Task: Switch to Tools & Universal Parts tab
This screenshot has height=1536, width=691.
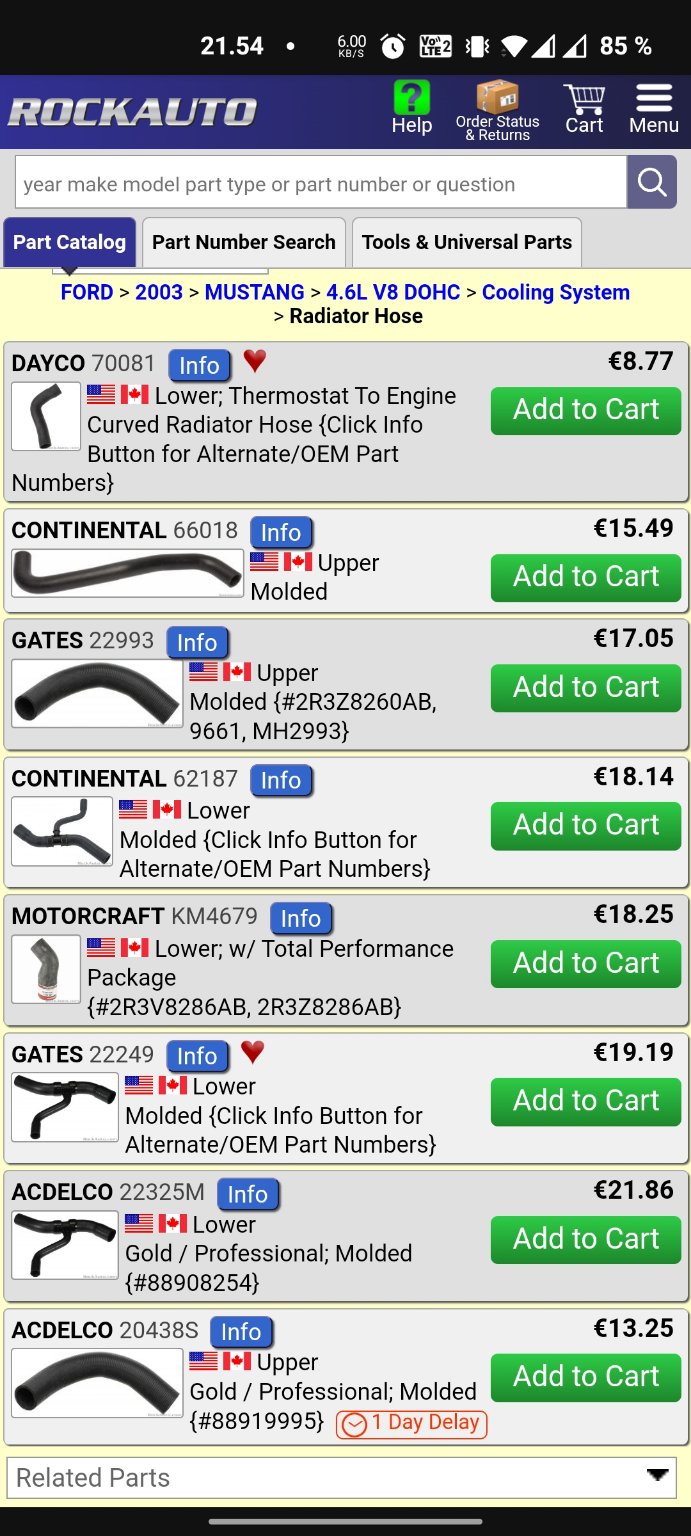Action: click(x=467, y=242)
